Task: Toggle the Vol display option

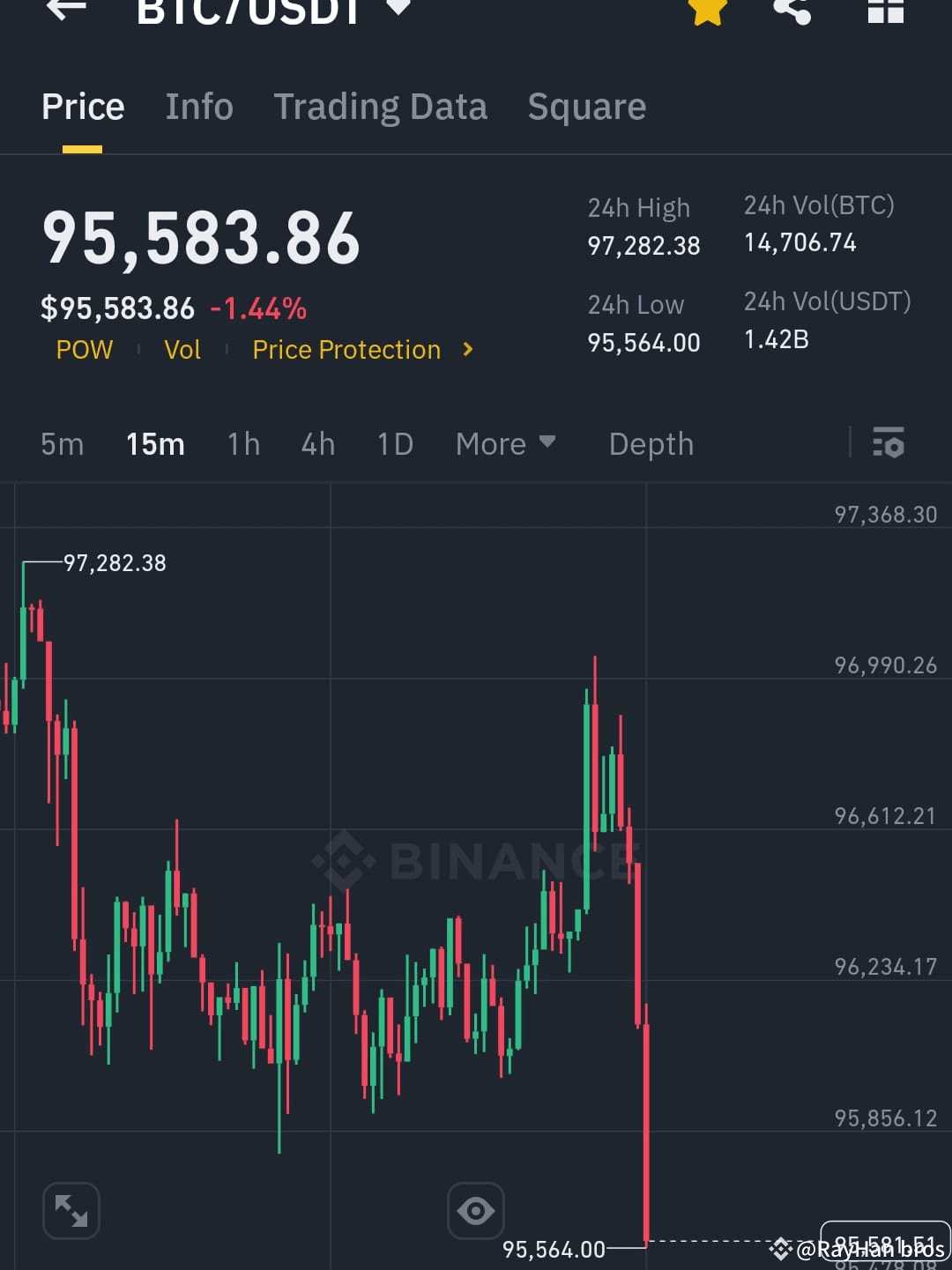Action: 182,349
